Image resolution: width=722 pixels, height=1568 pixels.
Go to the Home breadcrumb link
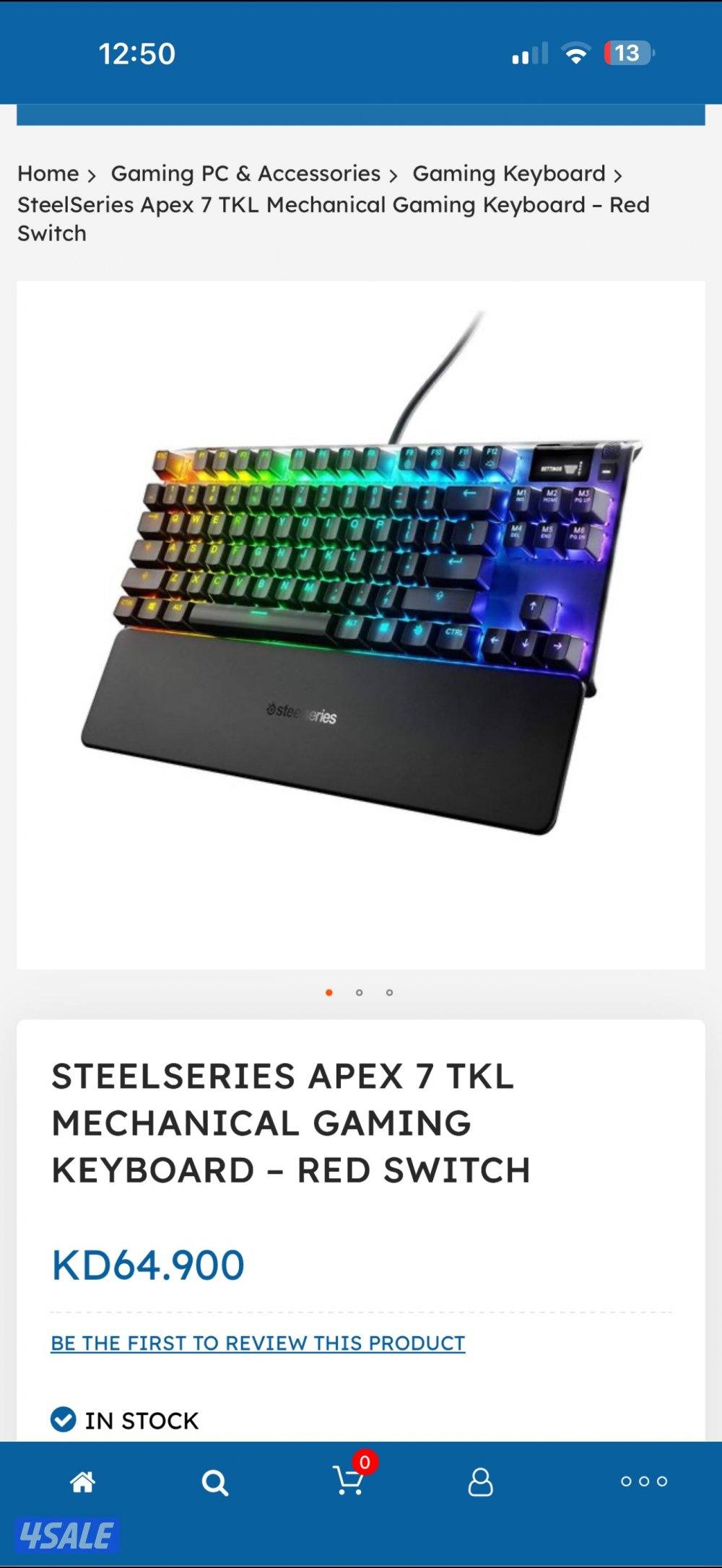click(48, 174)
